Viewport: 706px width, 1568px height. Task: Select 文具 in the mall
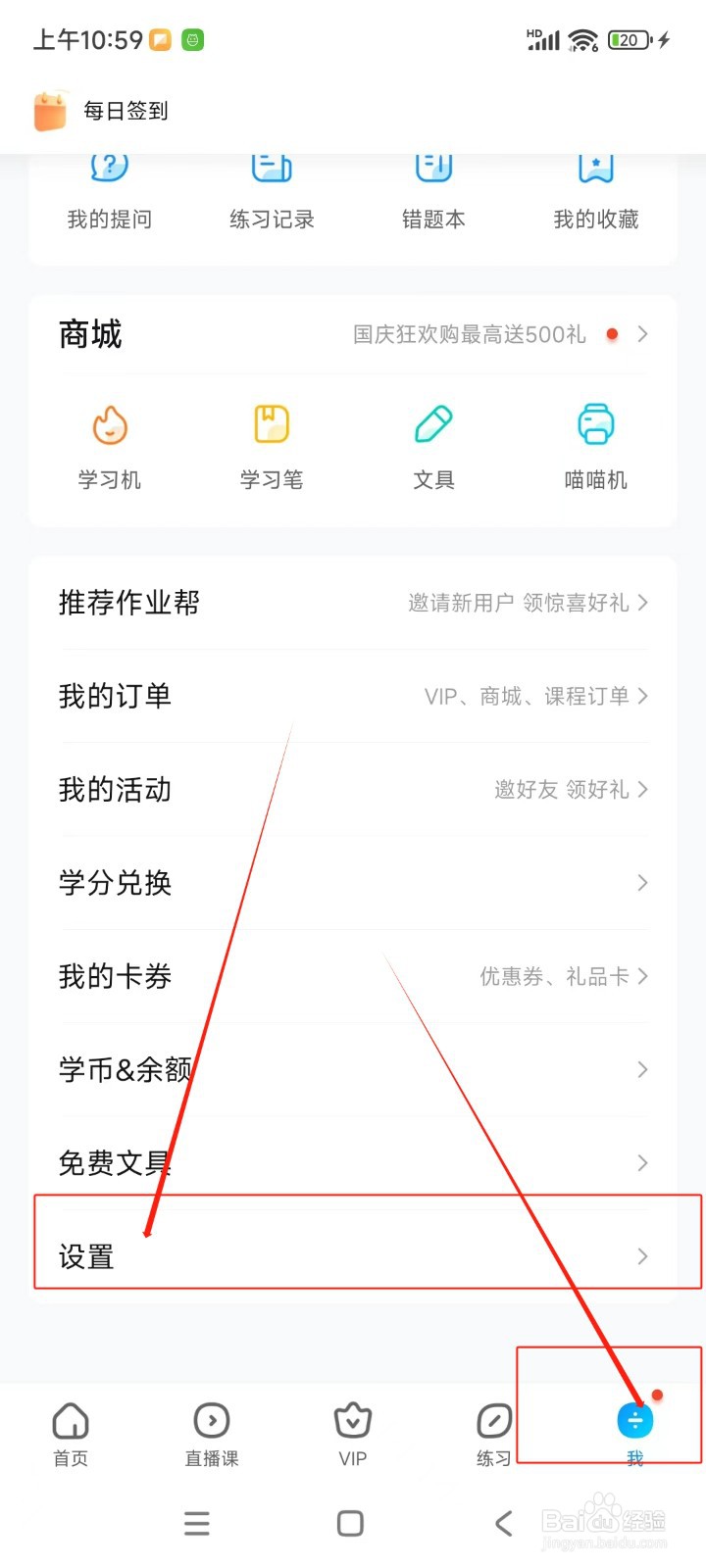point(433,447)
